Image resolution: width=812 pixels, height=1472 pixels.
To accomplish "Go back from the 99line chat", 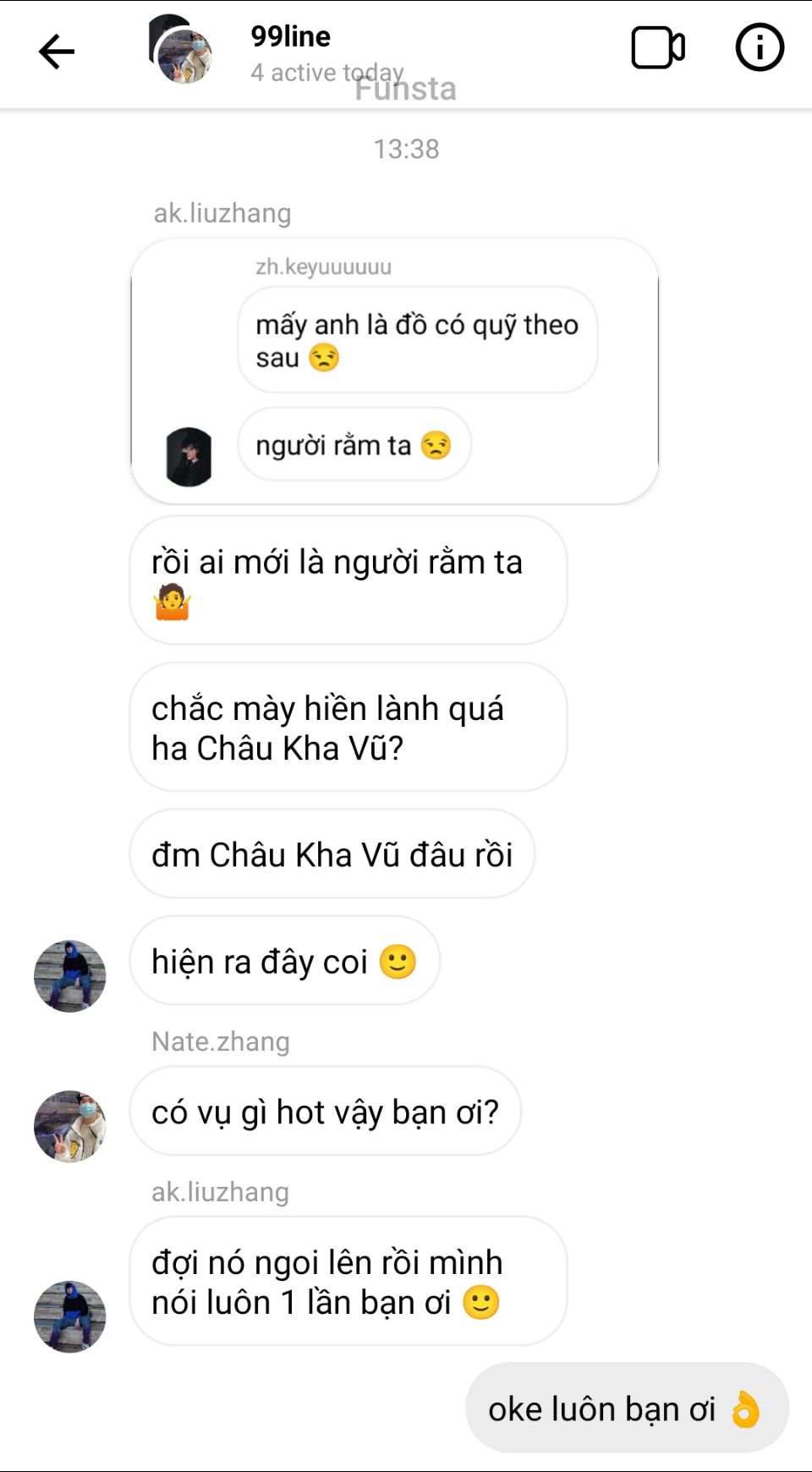I will tap(57, 52).
